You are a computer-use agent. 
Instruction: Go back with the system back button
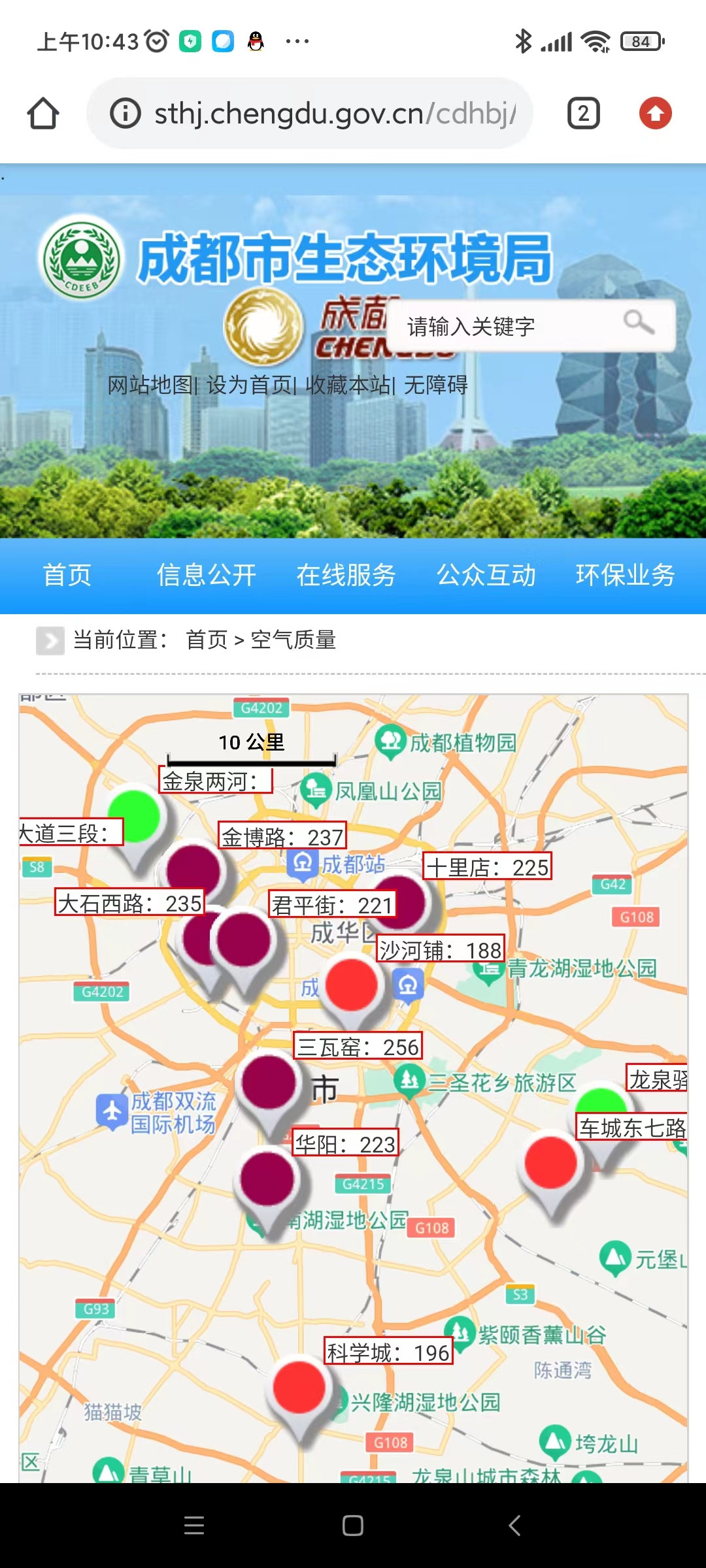click(514, 1526)
